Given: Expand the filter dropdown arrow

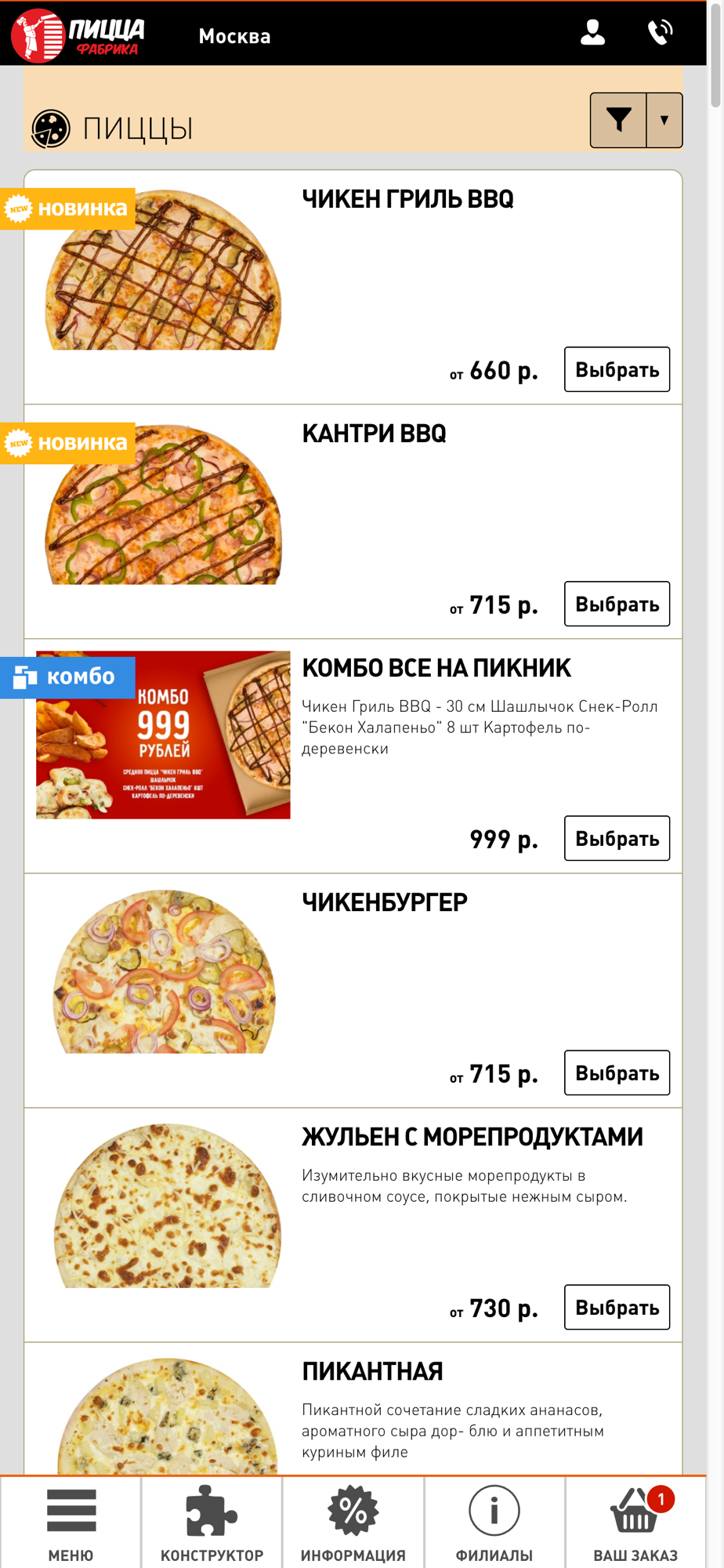Looking at the screenshot, I should click(x=664, y=120).
